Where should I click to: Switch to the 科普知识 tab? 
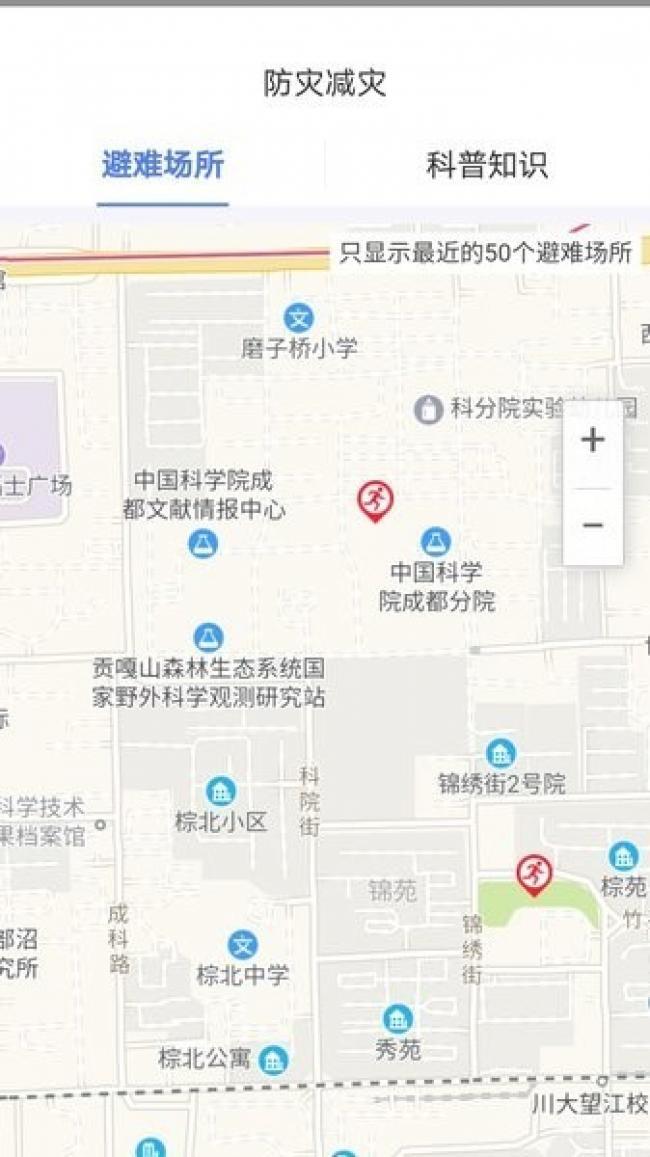click(487, 165)
